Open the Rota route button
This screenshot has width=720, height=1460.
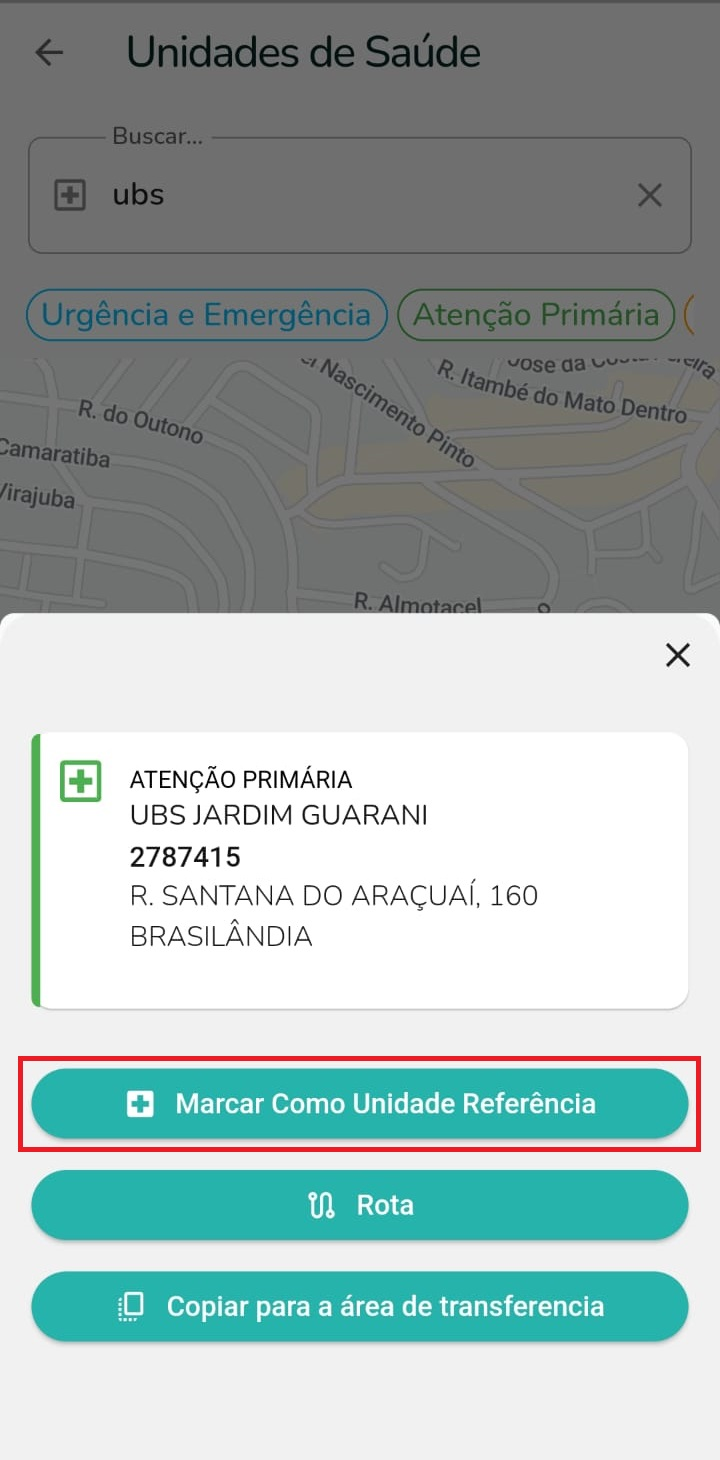tap(360, 1205)
